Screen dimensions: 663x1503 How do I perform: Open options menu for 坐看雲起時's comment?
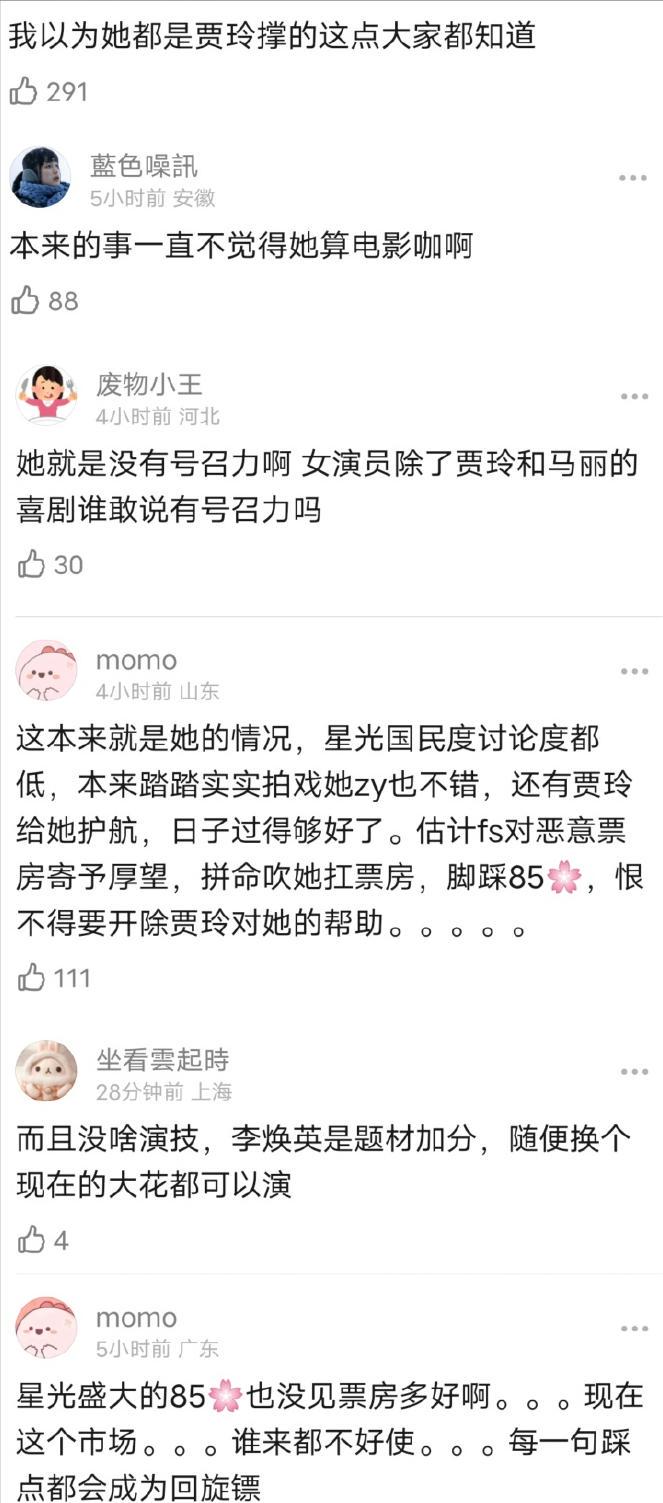point(634,1072)
